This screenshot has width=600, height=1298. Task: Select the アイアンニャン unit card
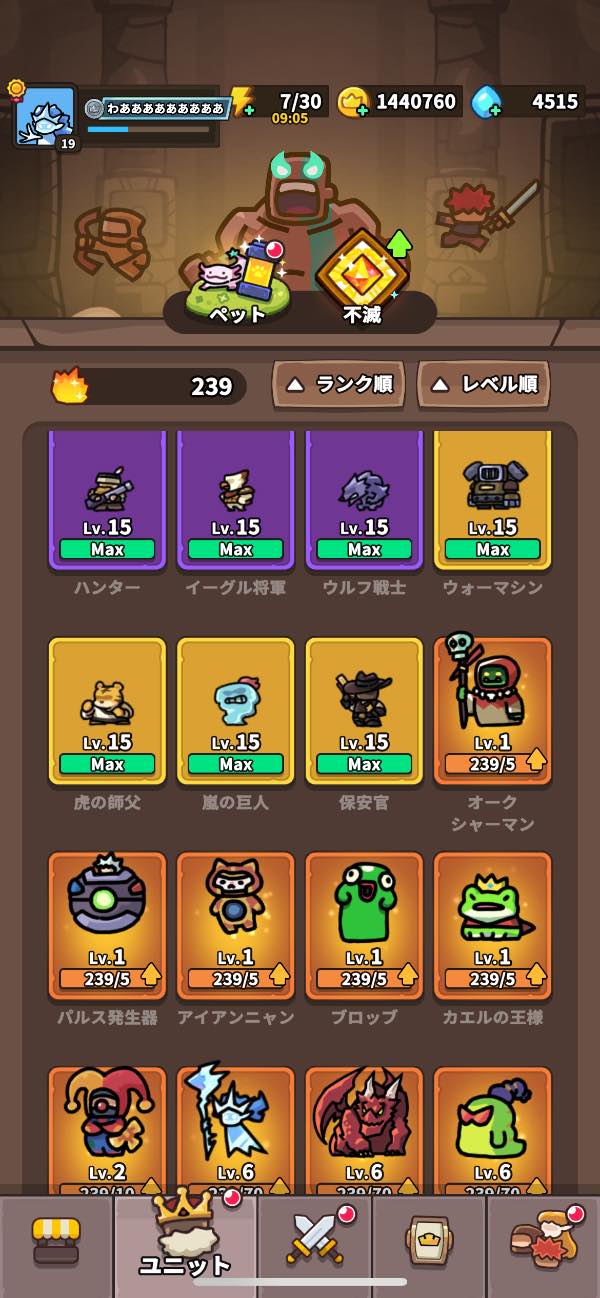click(x=235, y=925)
